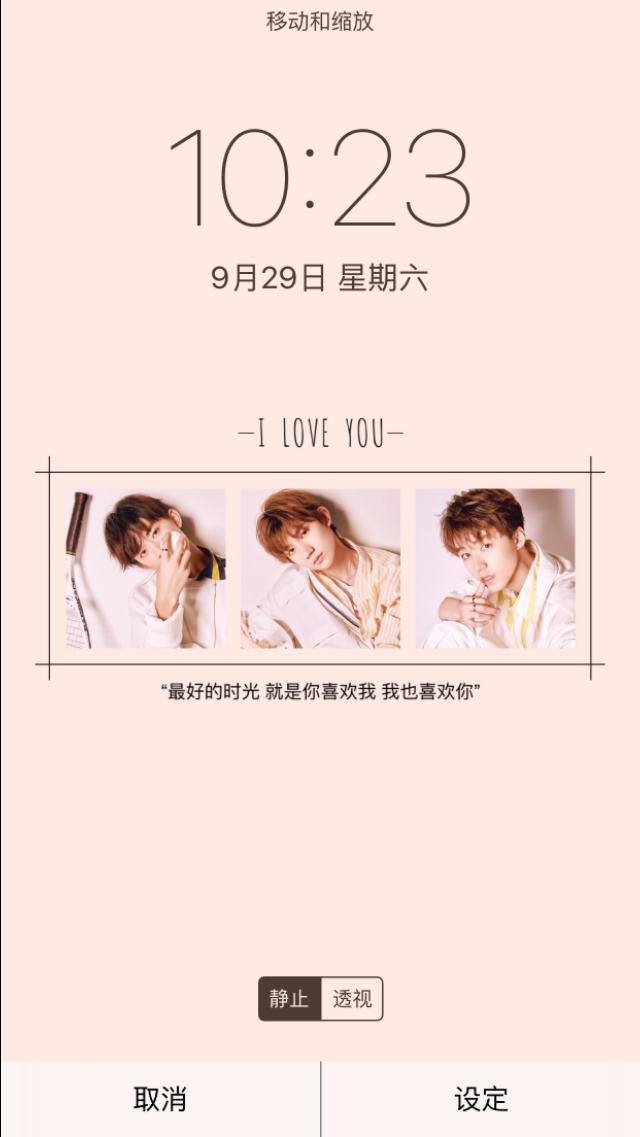Image resolution: width=640 pixels, height=1137 pixels.
Task: Confirm wallpaper with the 设定 button
Action: [x=481, y=1099]
